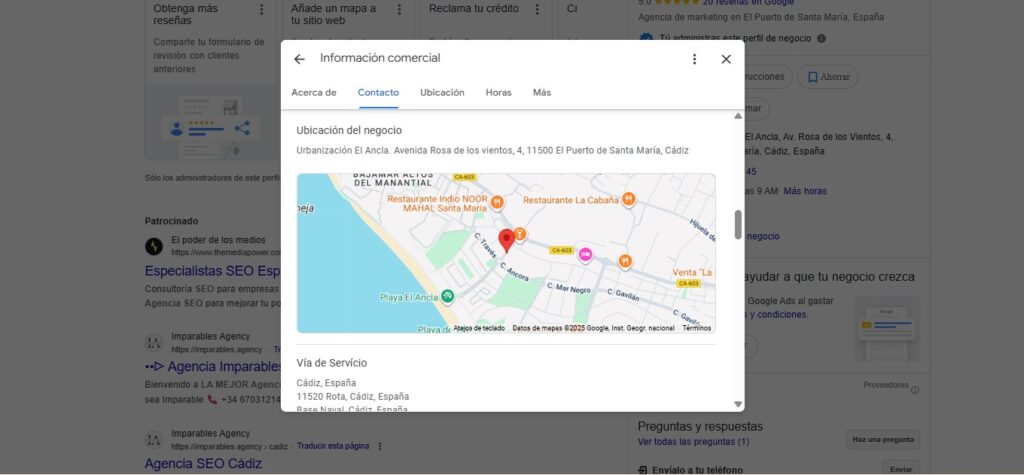Switch to the Ubicación tab
The width and height of the screenshot is (1024, 475).
tap(442, 93)
